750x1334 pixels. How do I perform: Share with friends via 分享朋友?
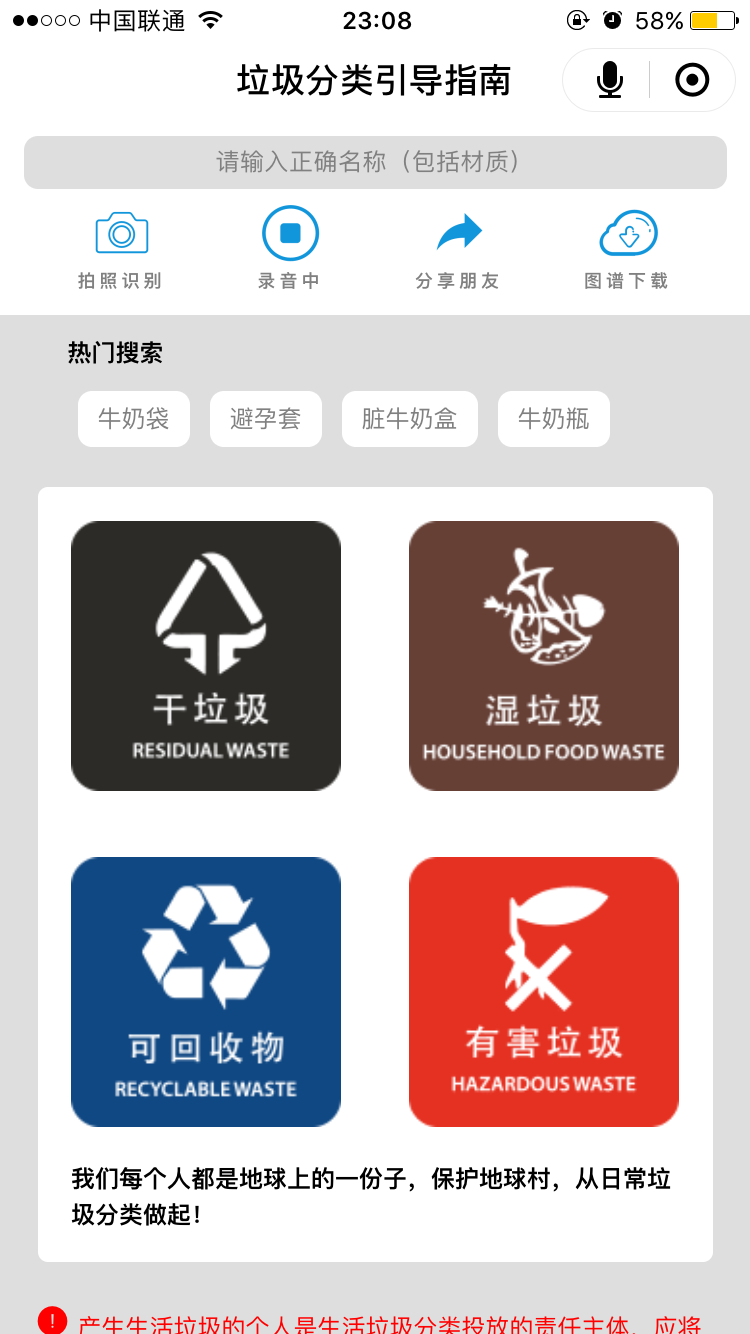point(458,248)
